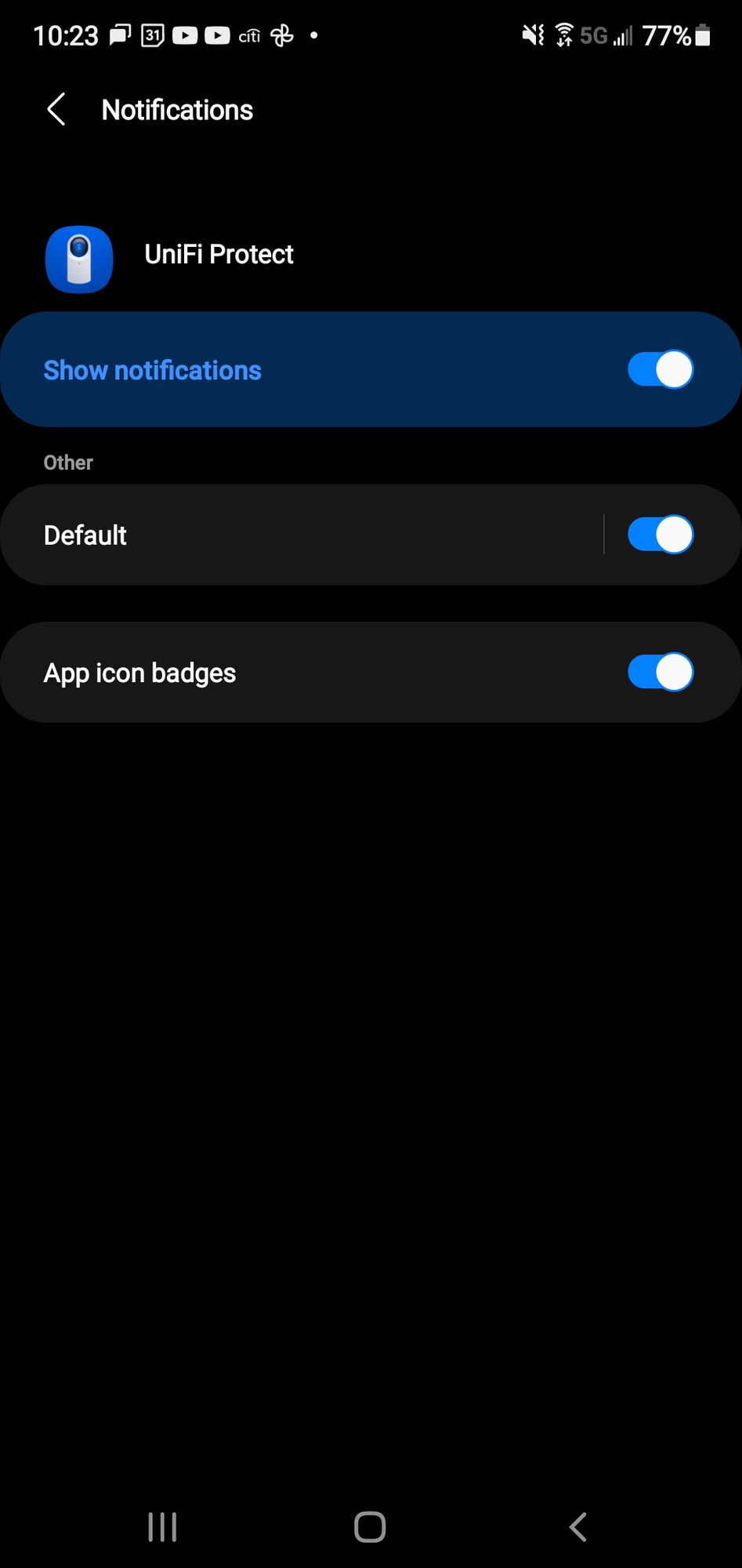This screenshot has height=1568, width=742.
Task: Go back from the Notifications screen
Action: click(x=56, y=110)
